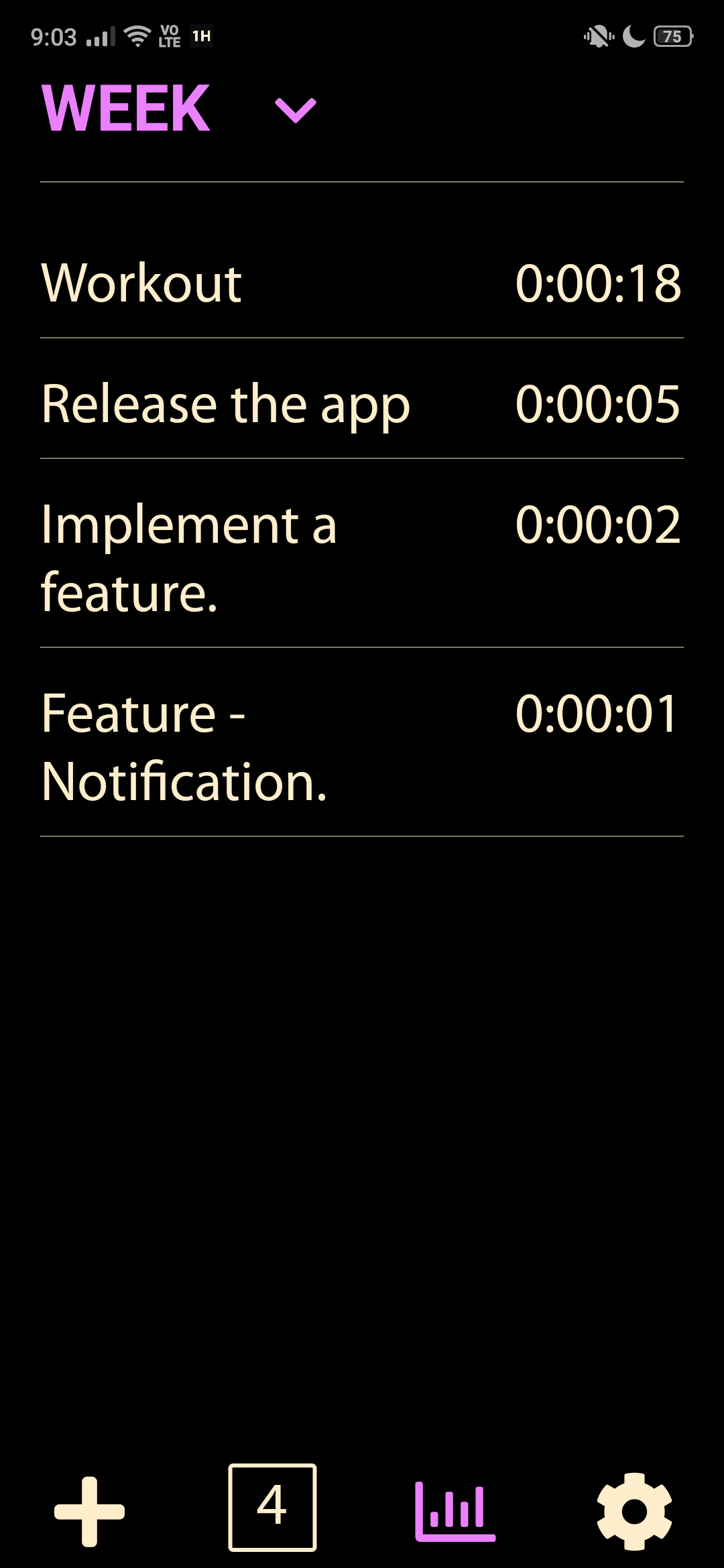Open the task list showing 4

pos(272,1507)
